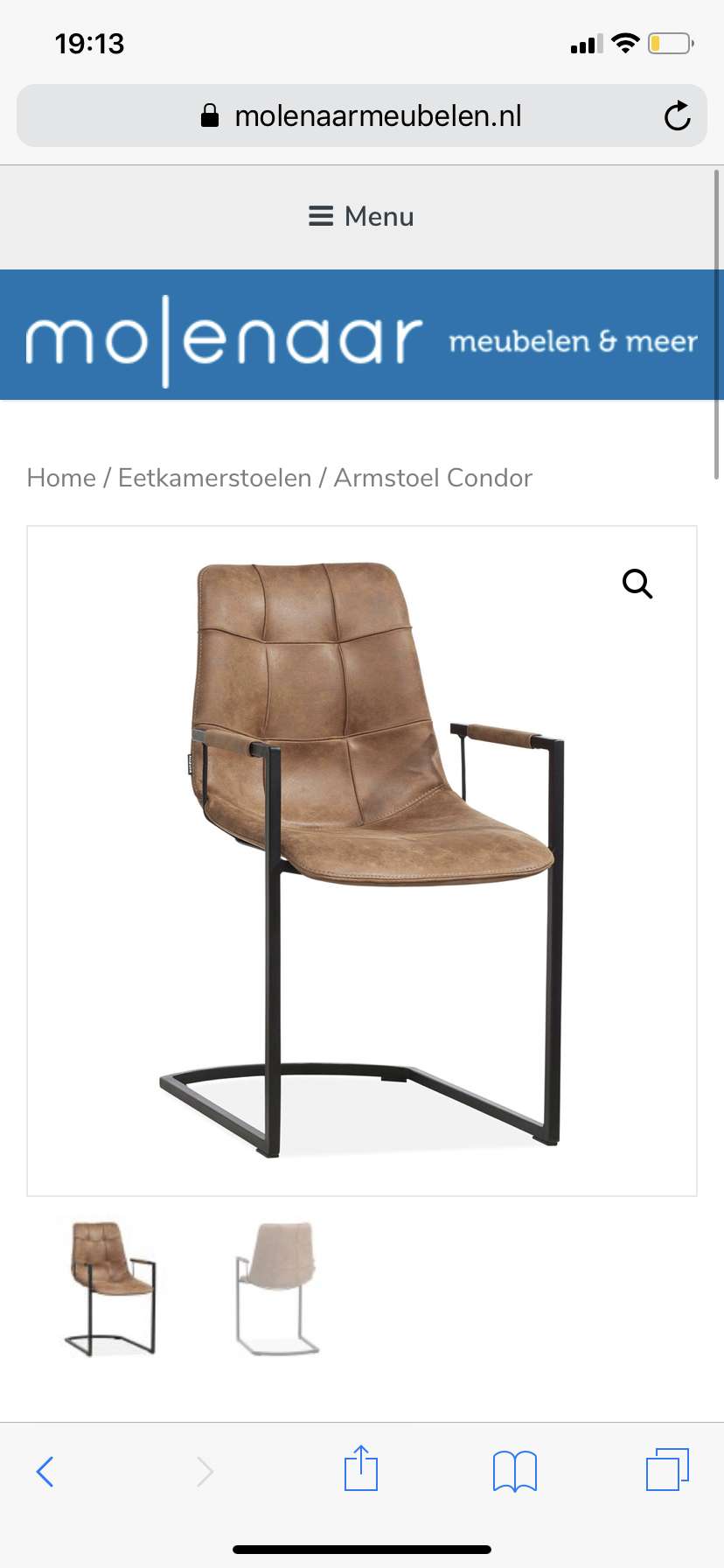Open the Eetkamerstoelen breadcrumb link
The image size is (724, 1568).
point(214,478)
